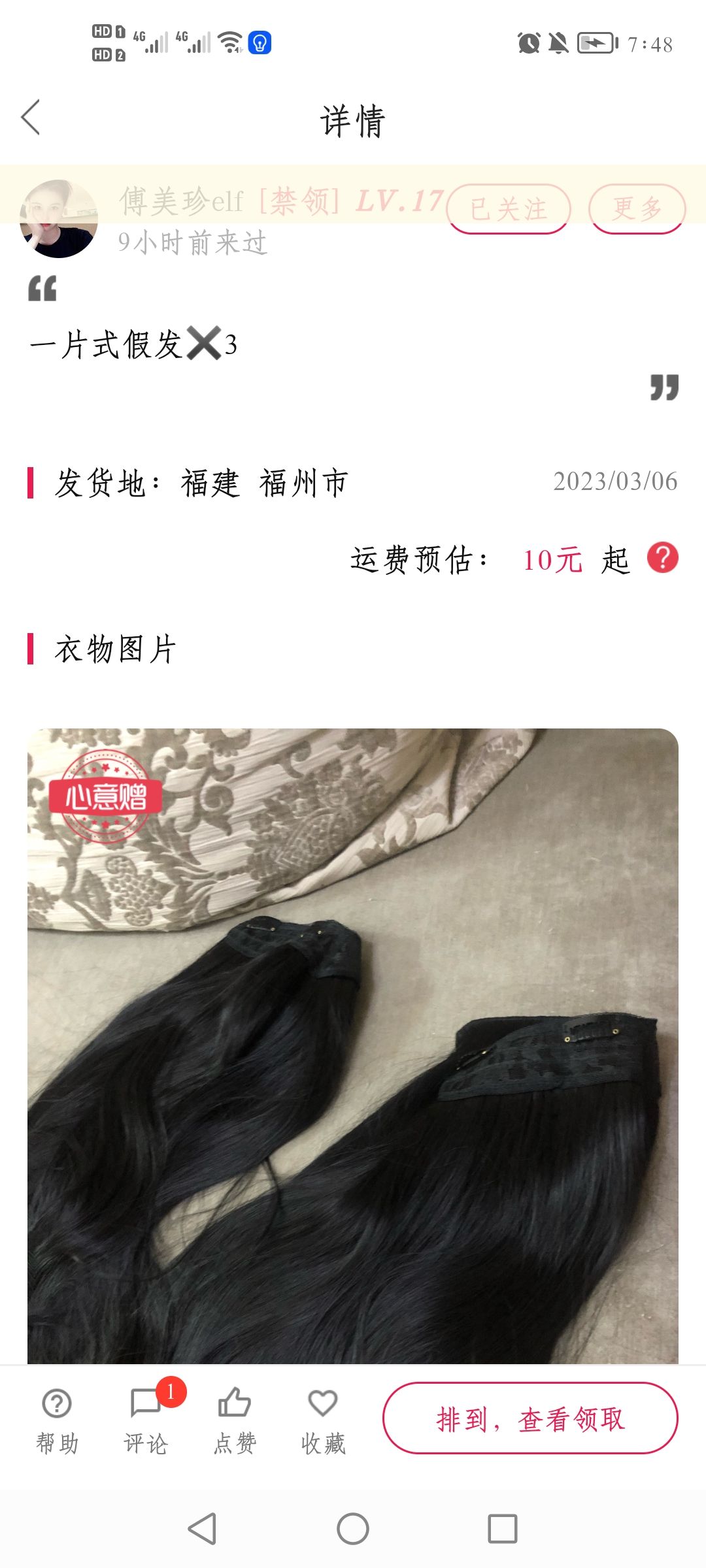Open the 更多 options button
The width and height of the screenshot is (706, 1568).
pyautogui.click(x=637, y=209)
